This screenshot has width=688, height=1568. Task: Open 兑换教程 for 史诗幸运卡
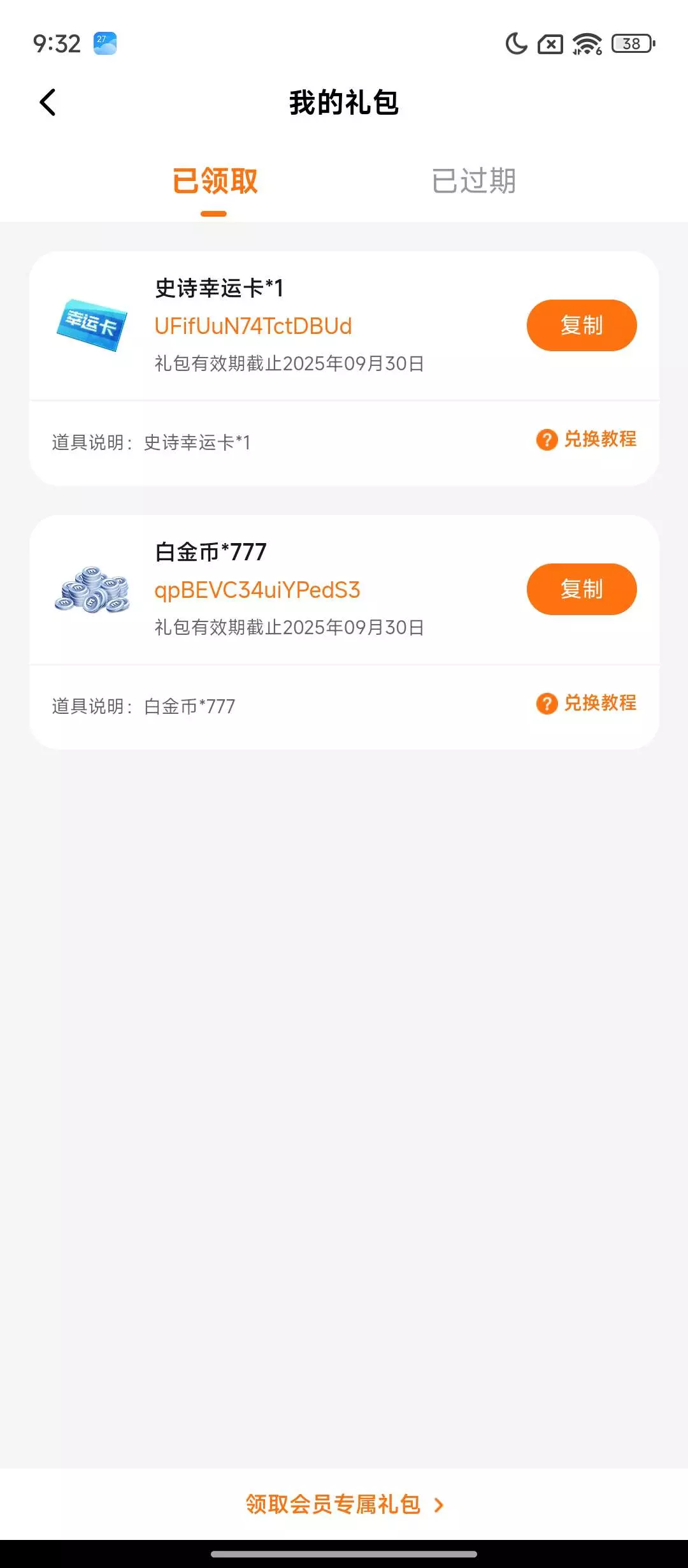coord(587,440)
